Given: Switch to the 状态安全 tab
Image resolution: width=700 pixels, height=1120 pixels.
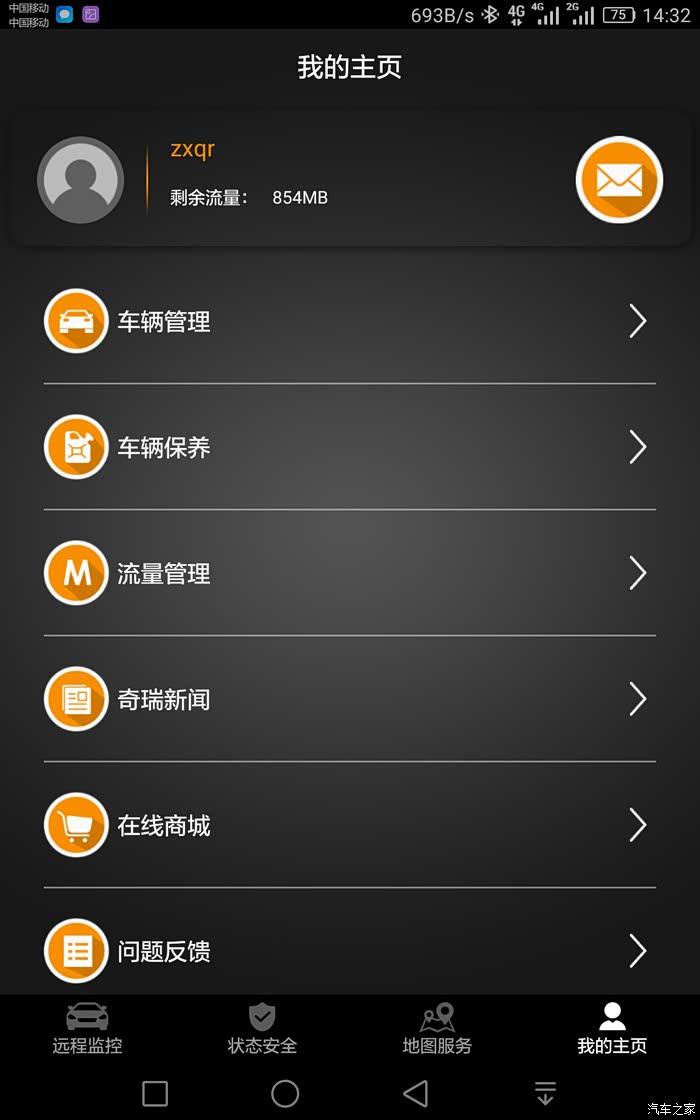Looking at the screenshot, I should pyautogui.click(x=262, y=1030).
